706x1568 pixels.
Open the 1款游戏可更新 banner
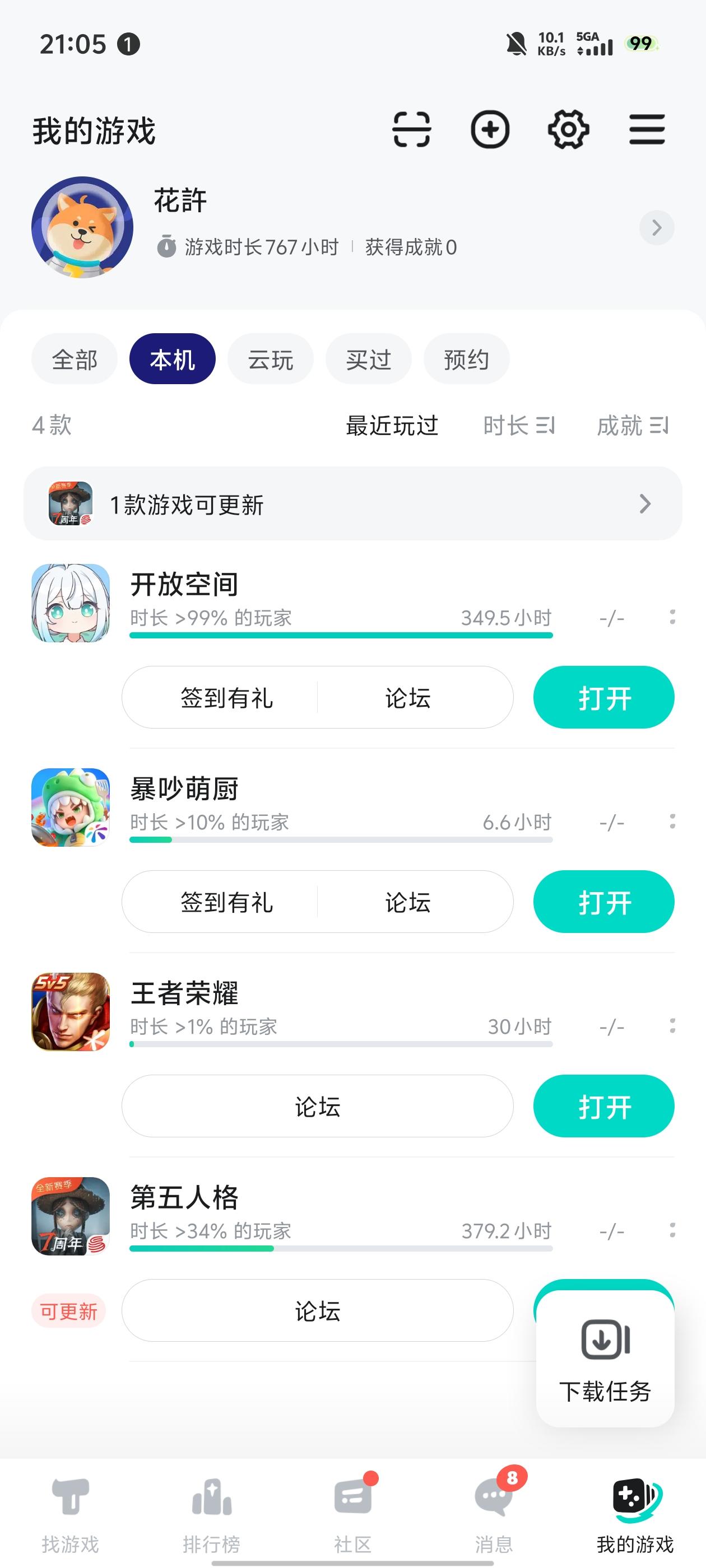click(x=352, y=504)
